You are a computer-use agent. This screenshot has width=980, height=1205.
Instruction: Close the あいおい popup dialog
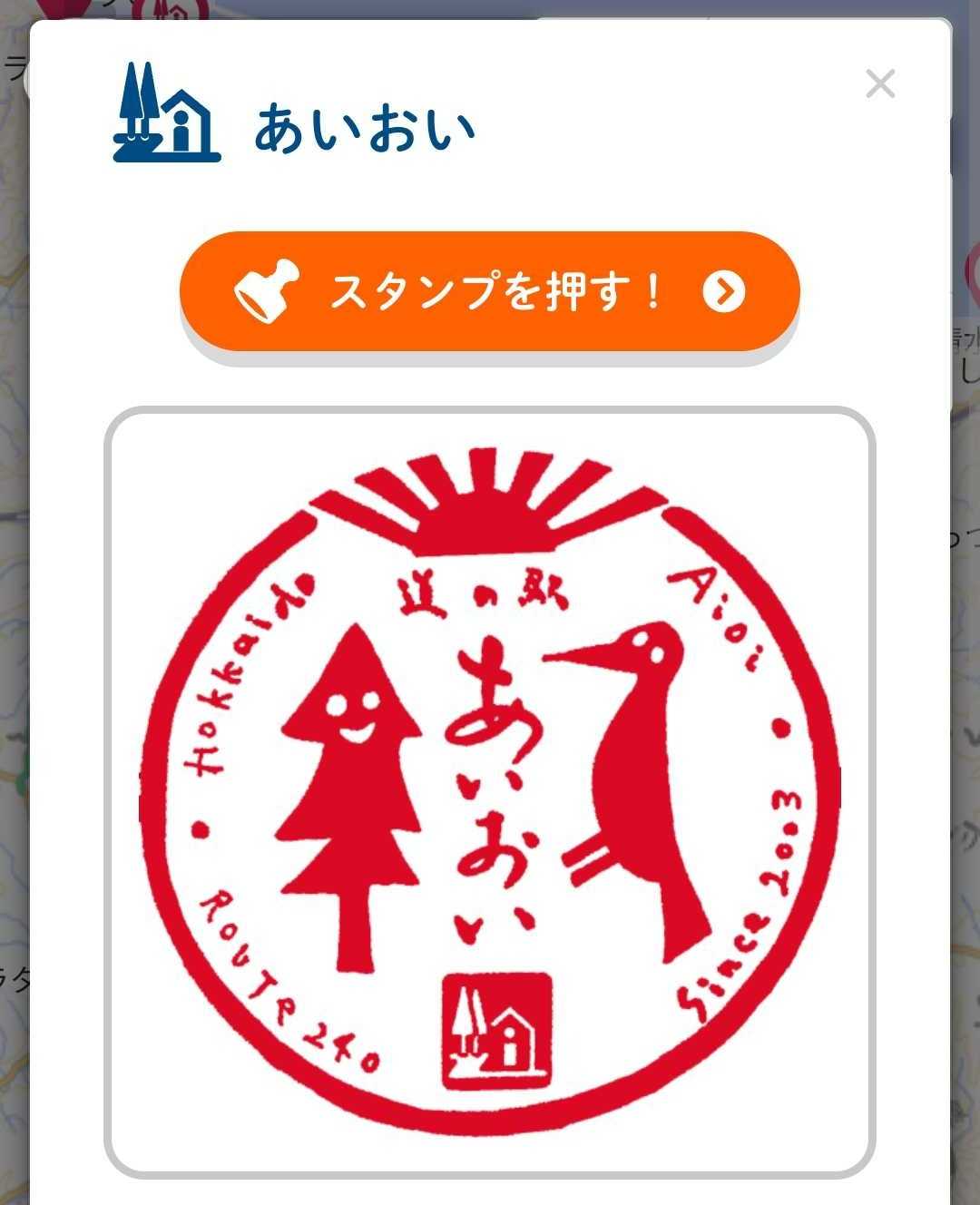(x=879, y=83)
